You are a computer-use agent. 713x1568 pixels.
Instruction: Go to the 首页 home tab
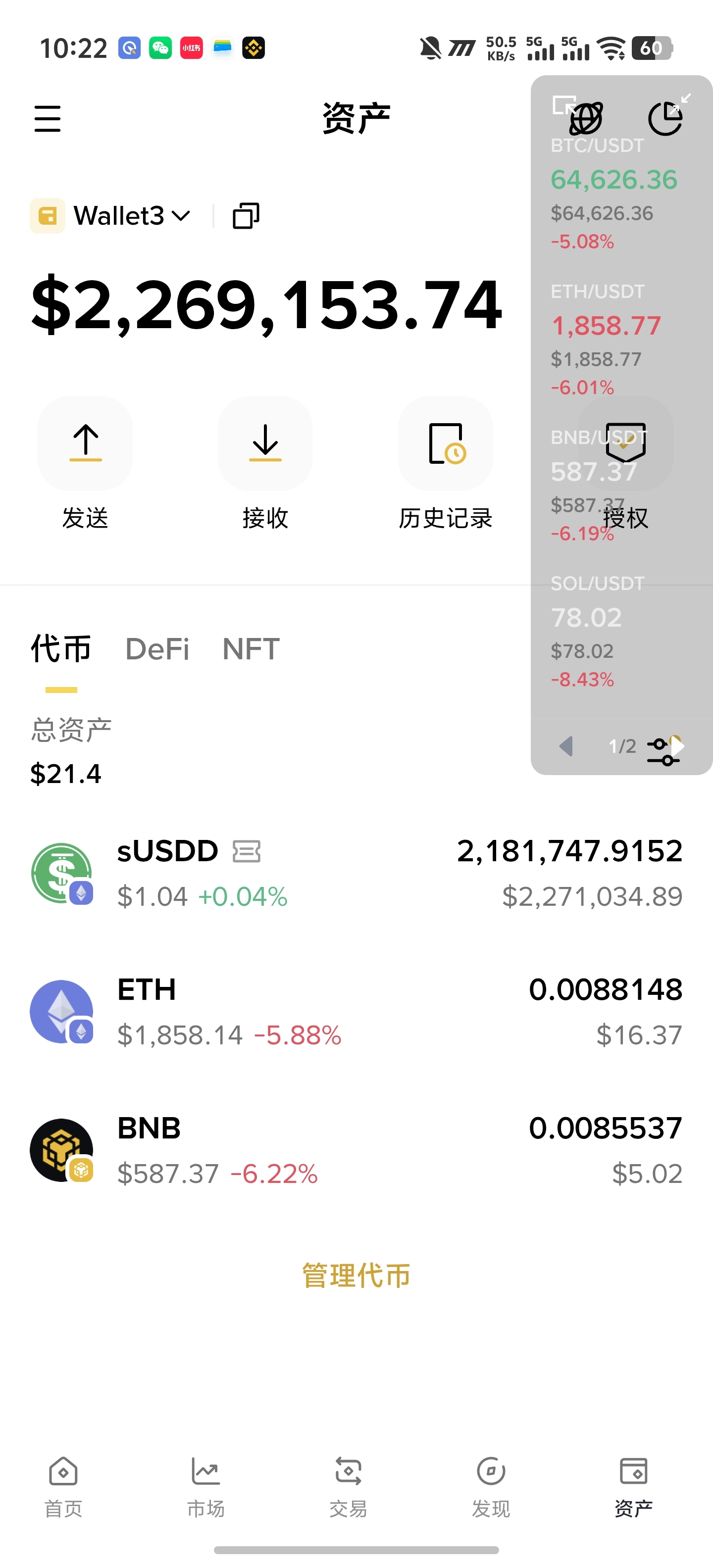click(x=63, y=1485)
